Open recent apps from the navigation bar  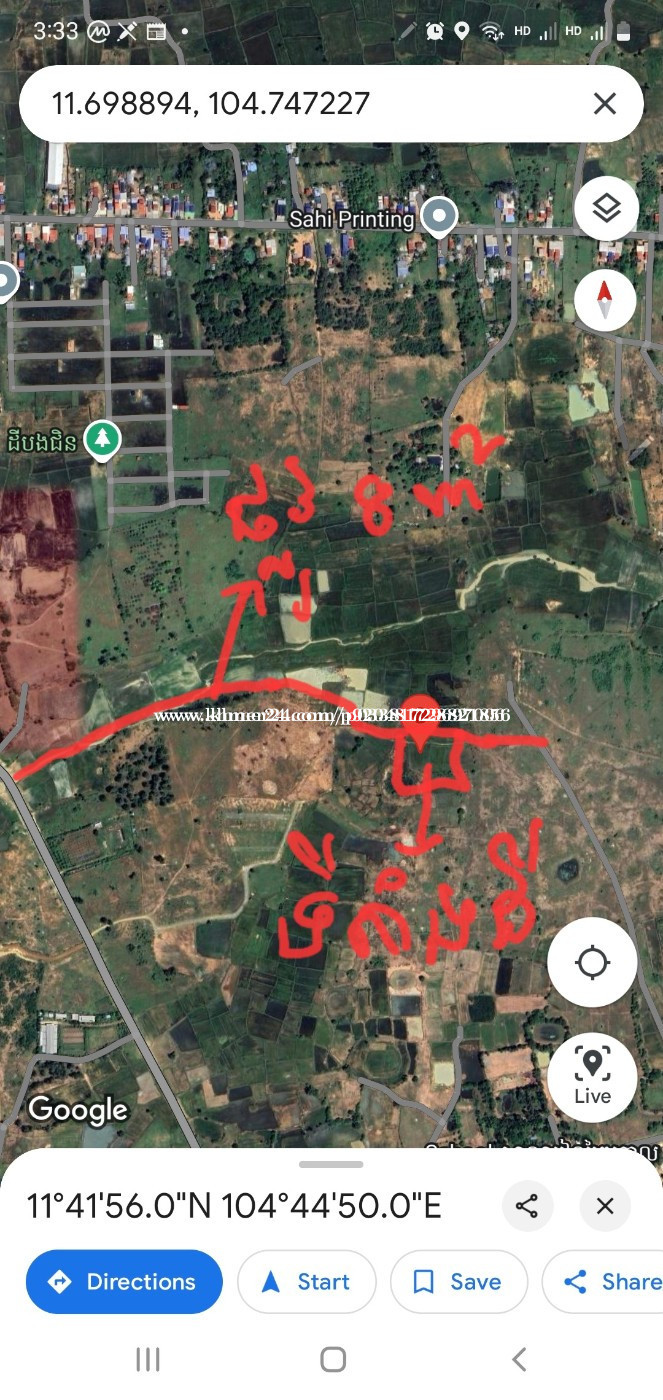[x=147, y=1359]
